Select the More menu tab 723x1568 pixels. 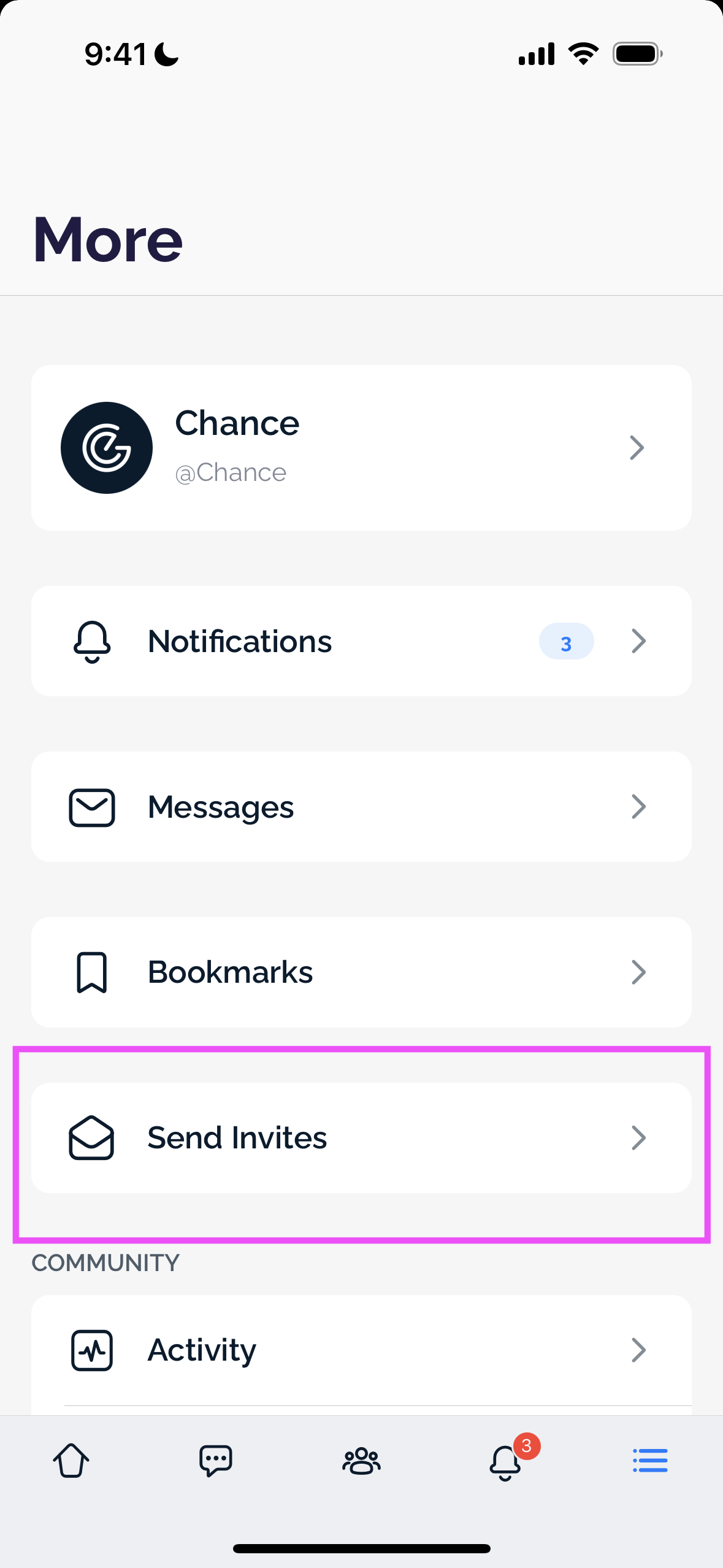tap(650, 1460)
